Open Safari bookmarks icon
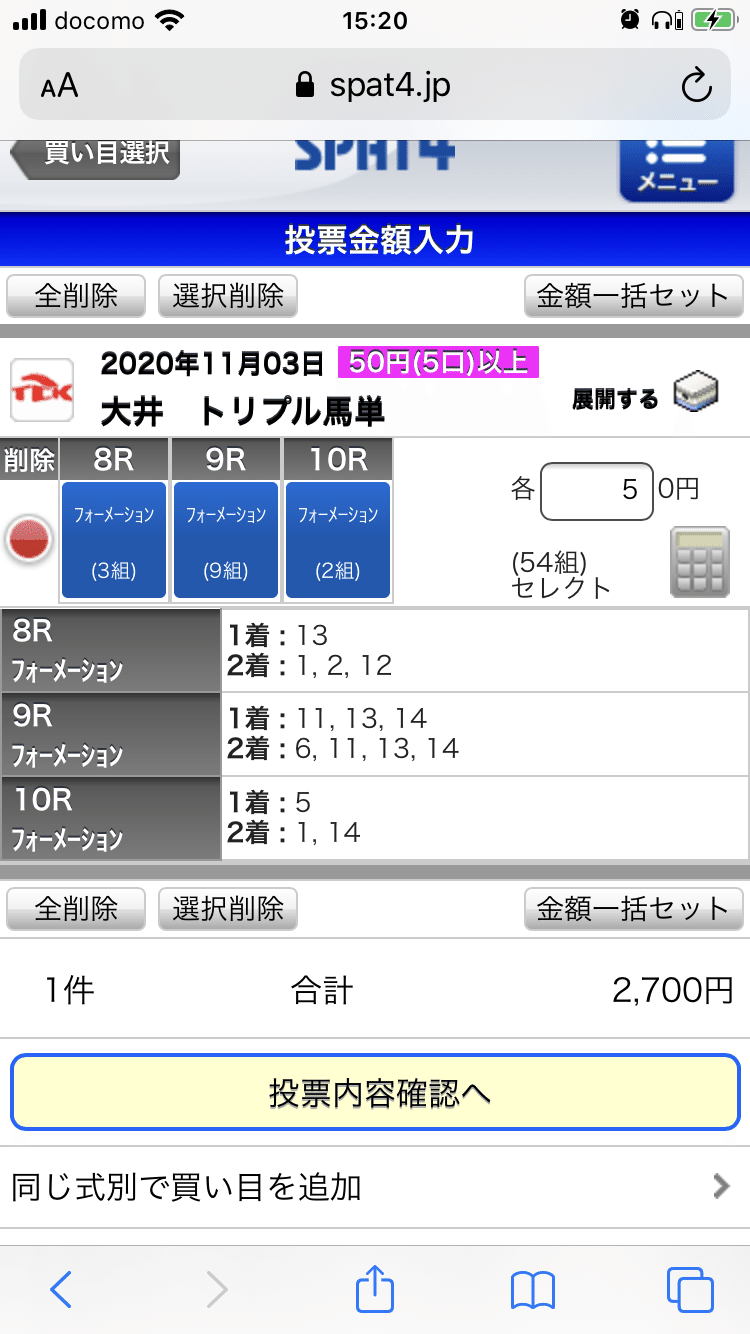750x1334 pixels. tap(531, 1290)
